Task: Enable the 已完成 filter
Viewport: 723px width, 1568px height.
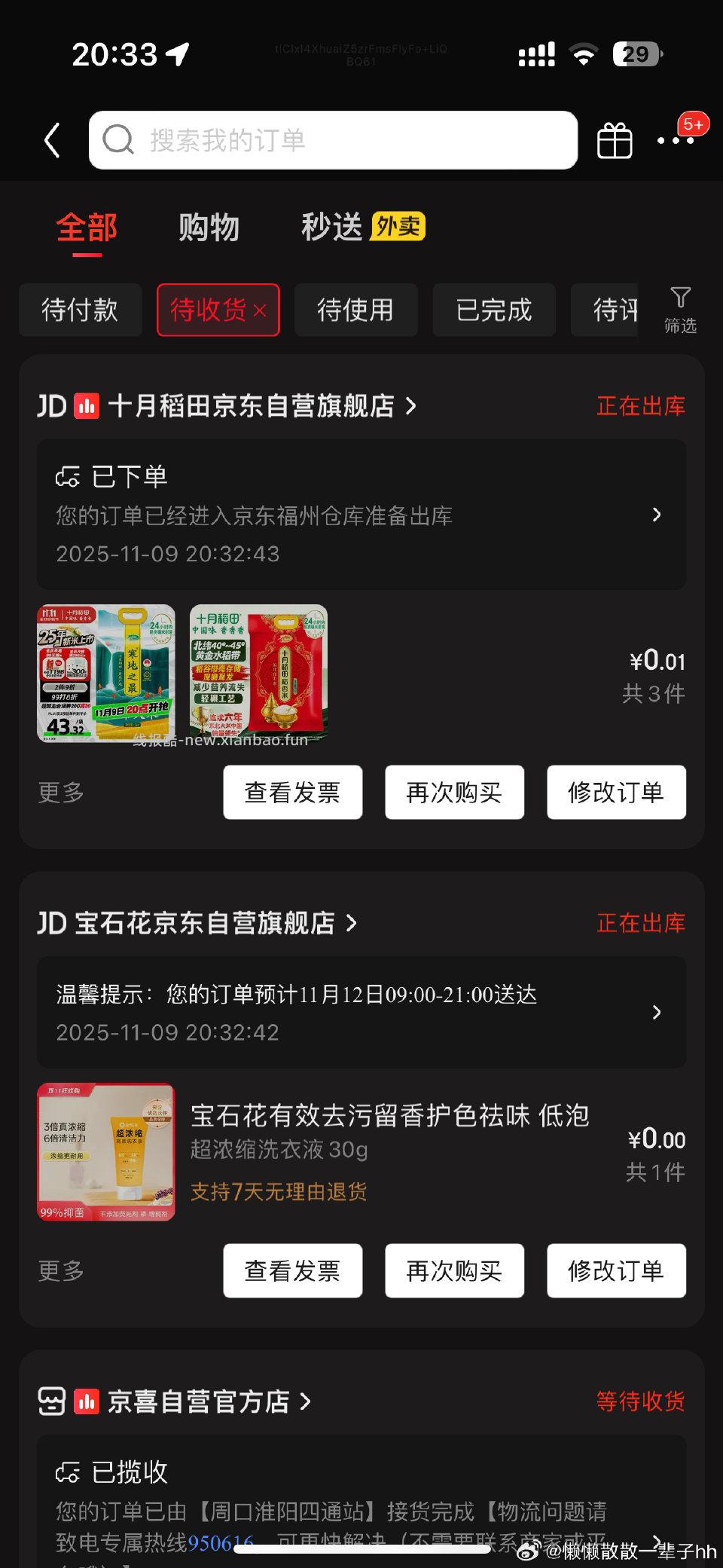Action: click(493, 310)
